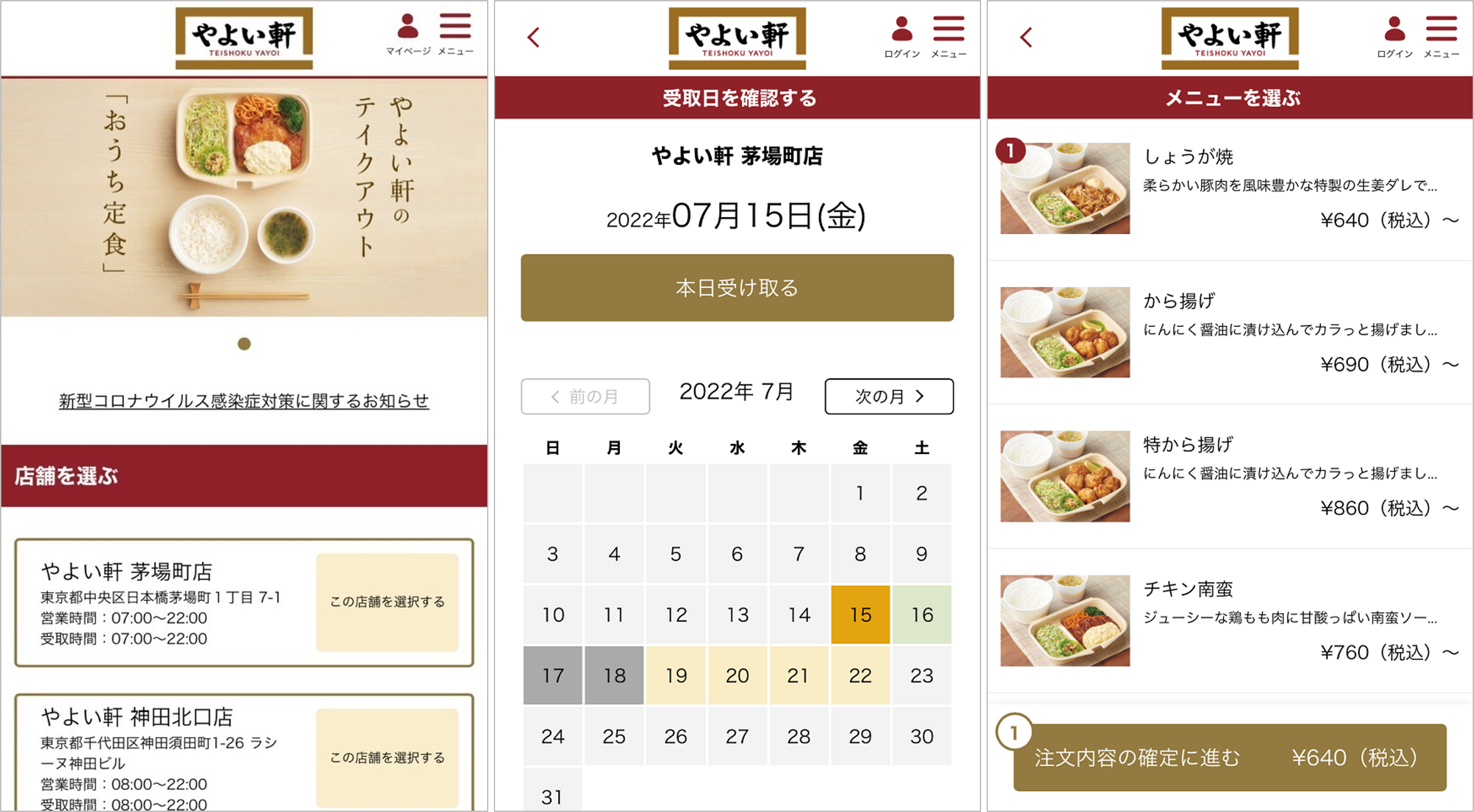The width and height of the screenshot is (1474, 812).
Task: Open the から揚げ menu item
Action: coord(1230,333)
